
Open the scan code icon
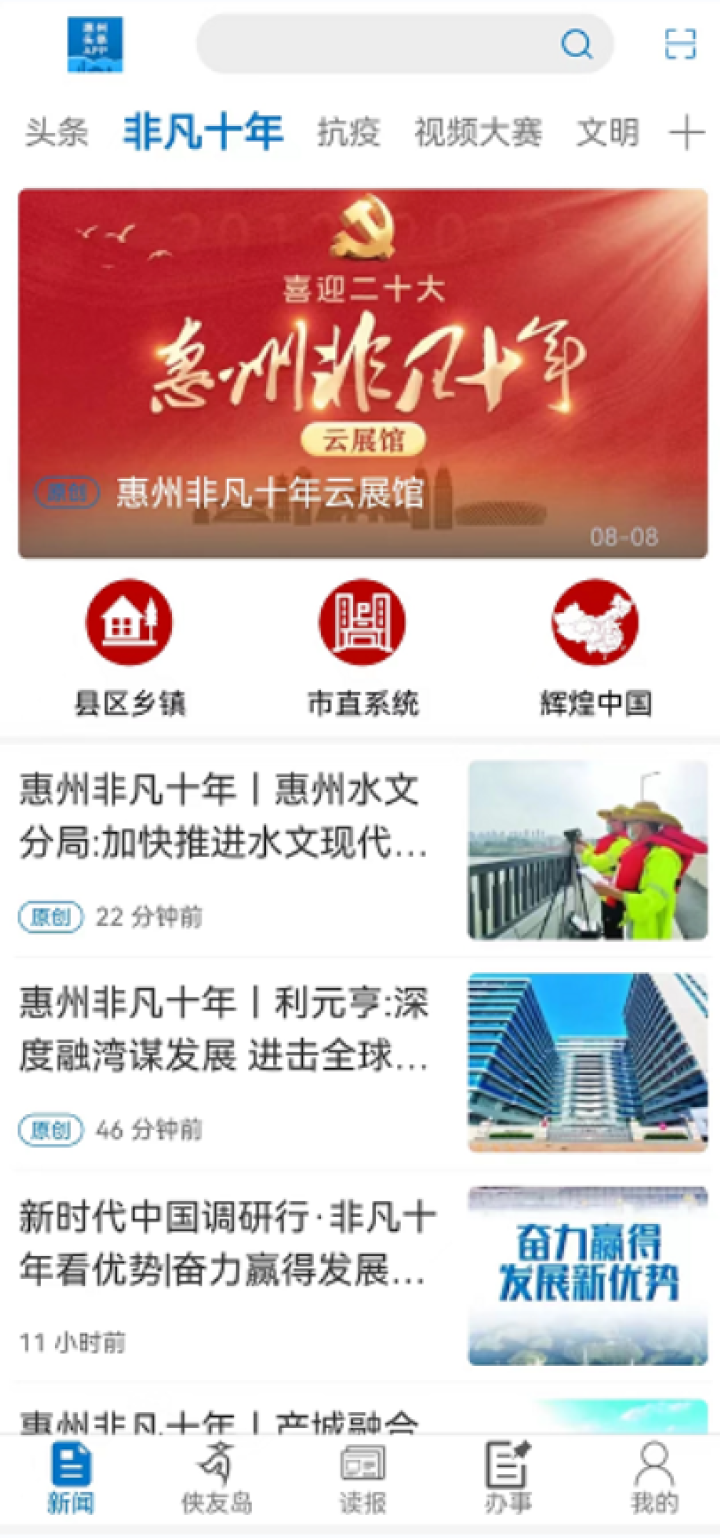680,44
